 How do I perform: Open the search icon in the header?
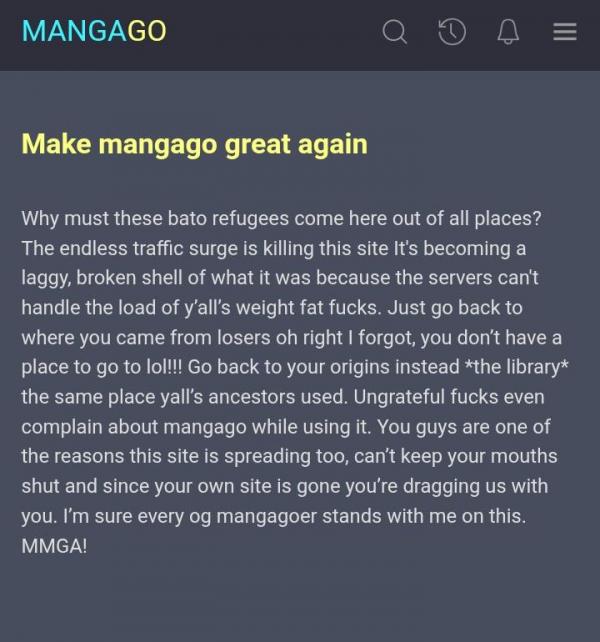395,32
